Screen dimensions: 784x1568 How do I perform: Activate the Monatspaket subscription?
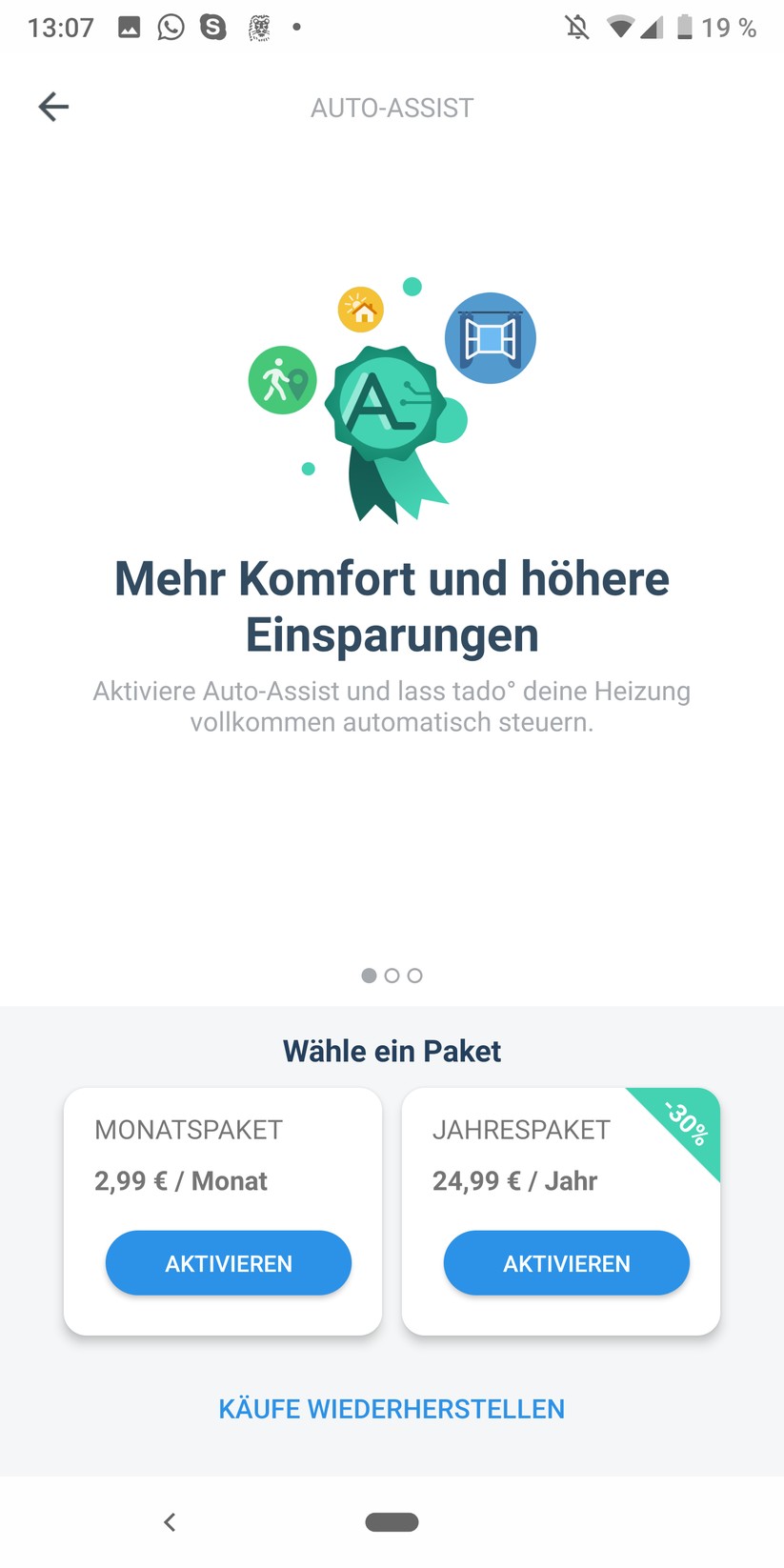point(229,1263)
